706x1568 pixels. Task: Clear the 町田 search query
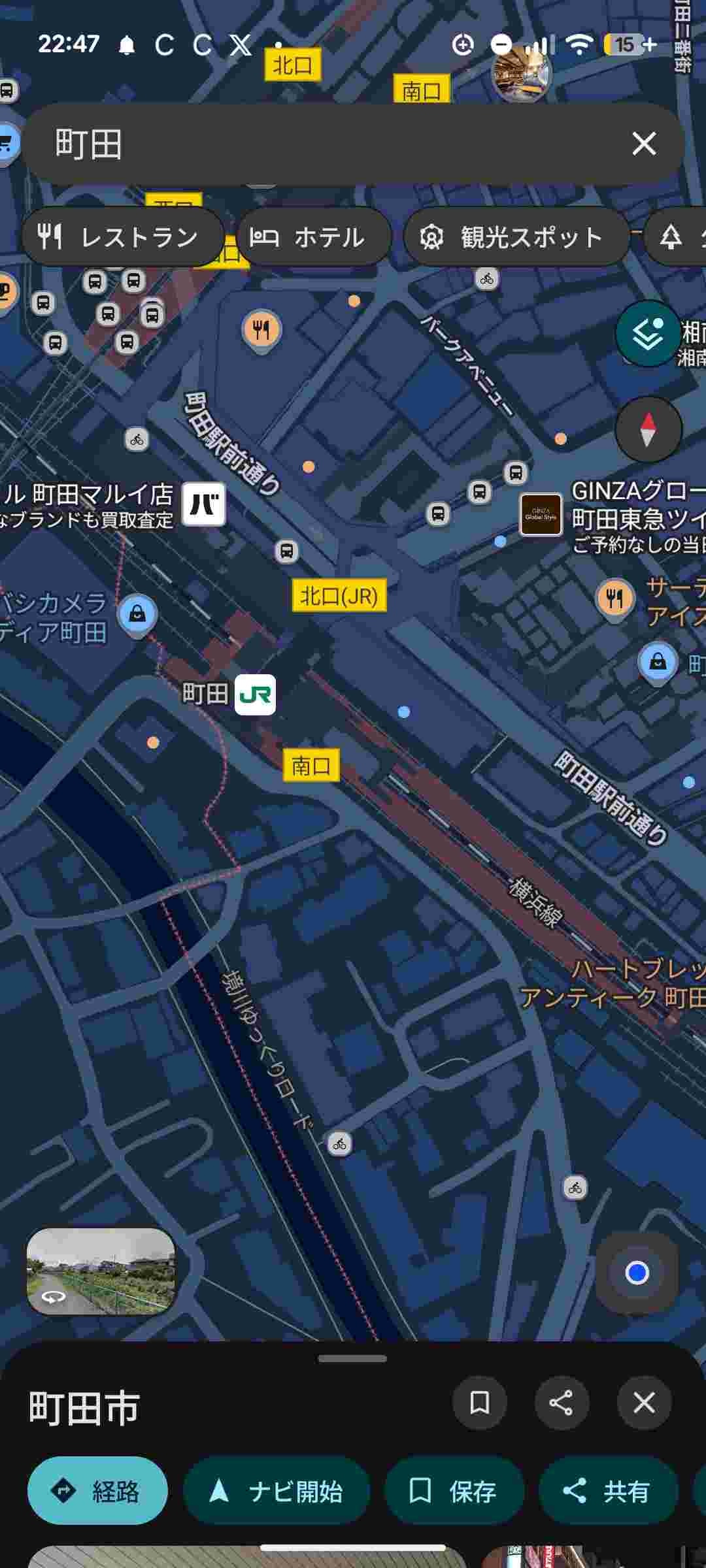pyautogui.click(x=644, y=143)
